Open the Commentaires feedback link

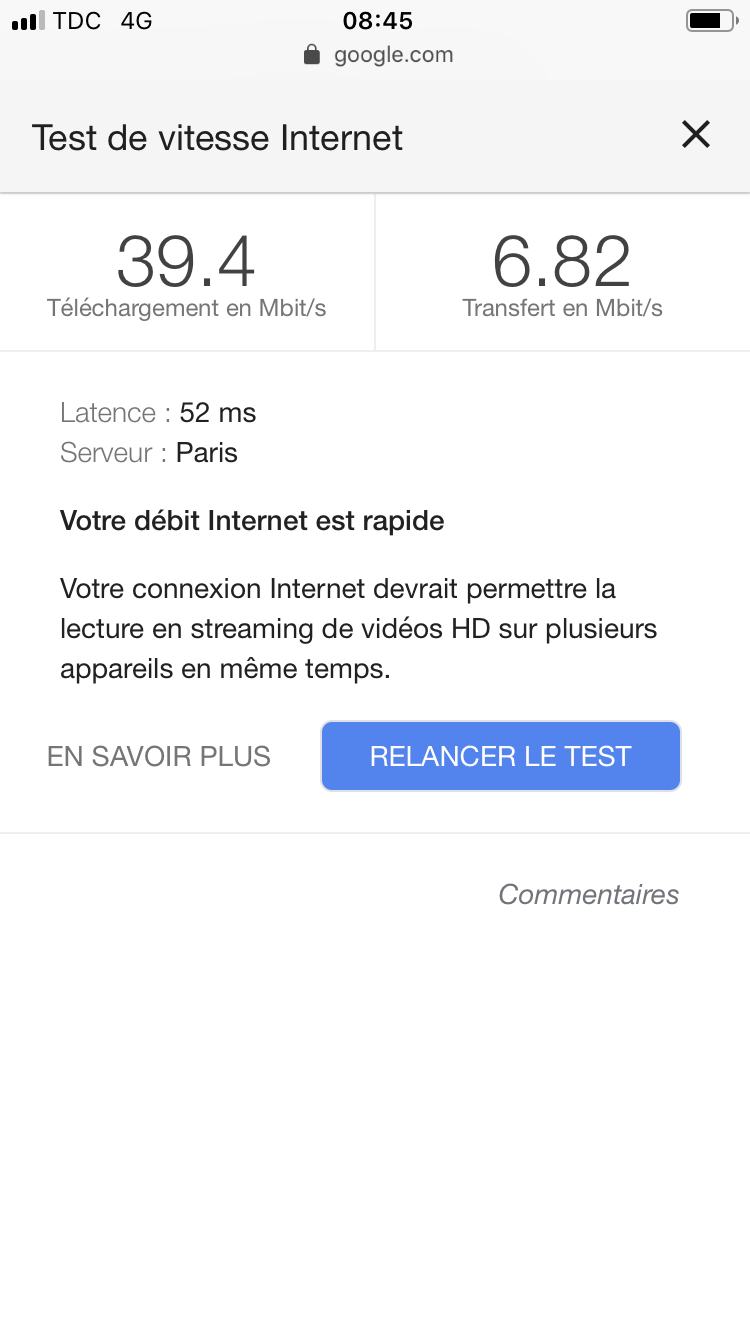click(x=588, y=894)
